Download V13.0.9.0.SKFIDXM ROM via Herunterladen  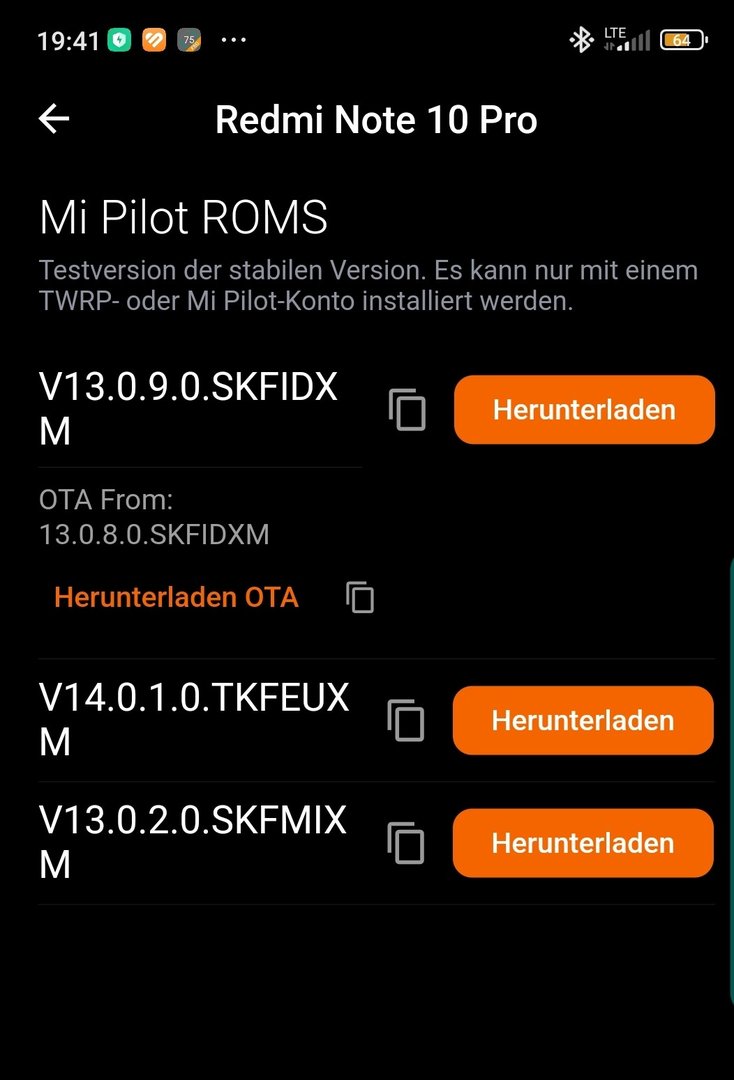pos(584,409)
